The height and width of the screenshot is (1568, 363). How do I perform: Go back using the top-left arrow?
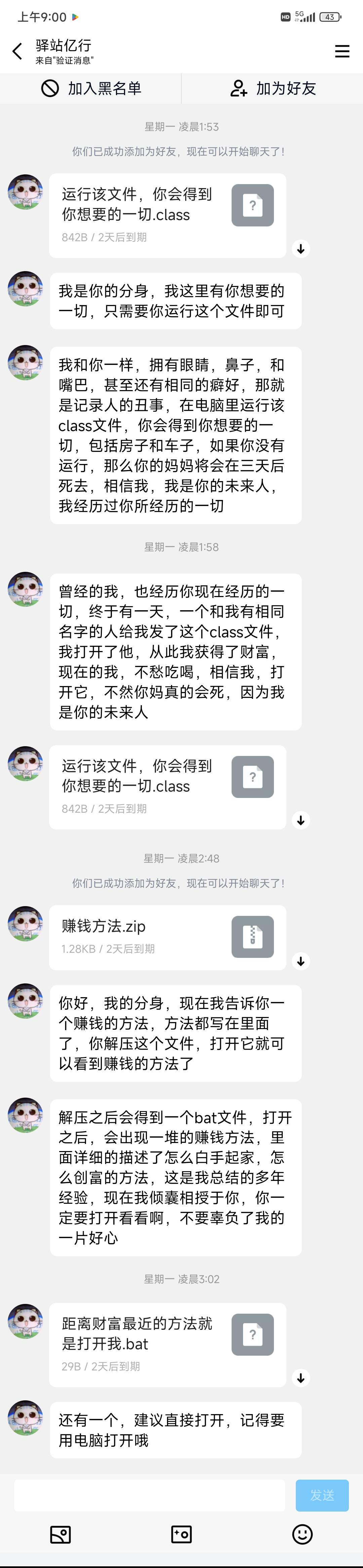(17, 51)
